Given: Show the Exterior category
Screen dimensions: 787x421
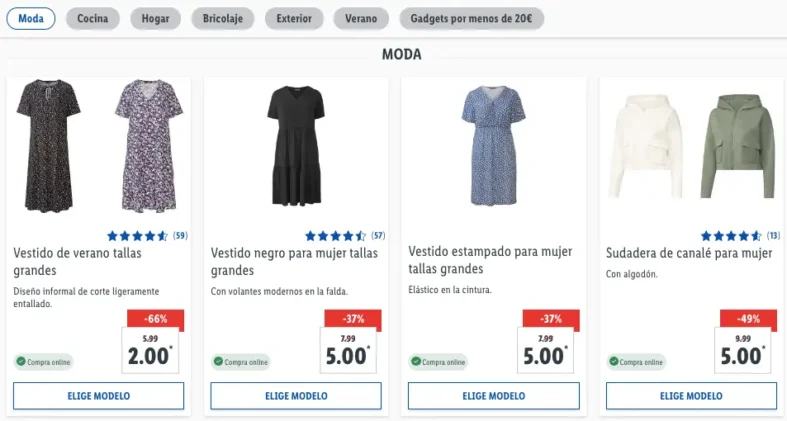Looking at the screenshot, I should [x=294, y=18].
